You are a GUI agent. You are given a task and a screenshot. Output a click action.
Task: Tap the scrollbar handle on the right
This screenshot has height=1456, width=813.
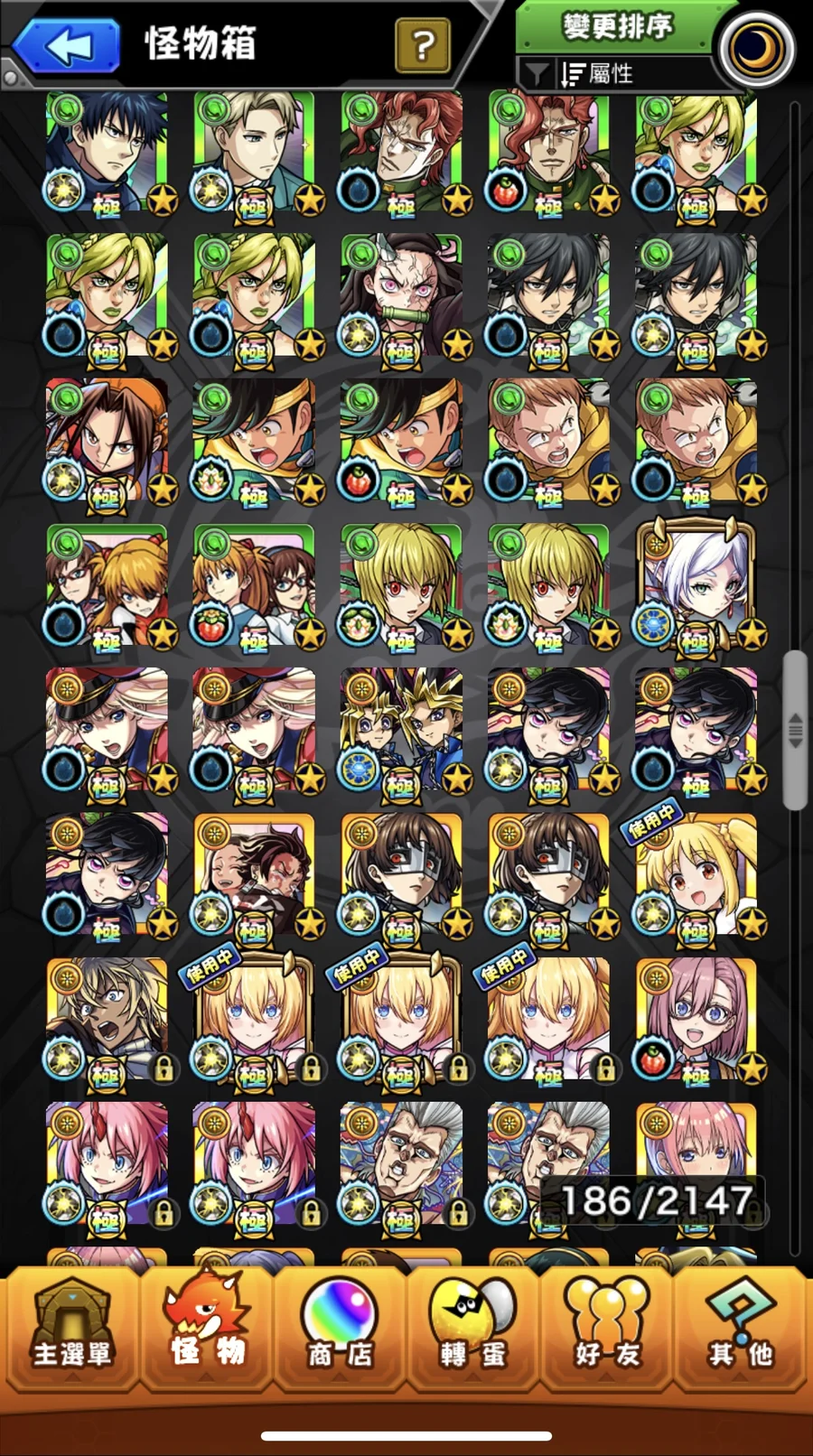click(x=795, y=730)
